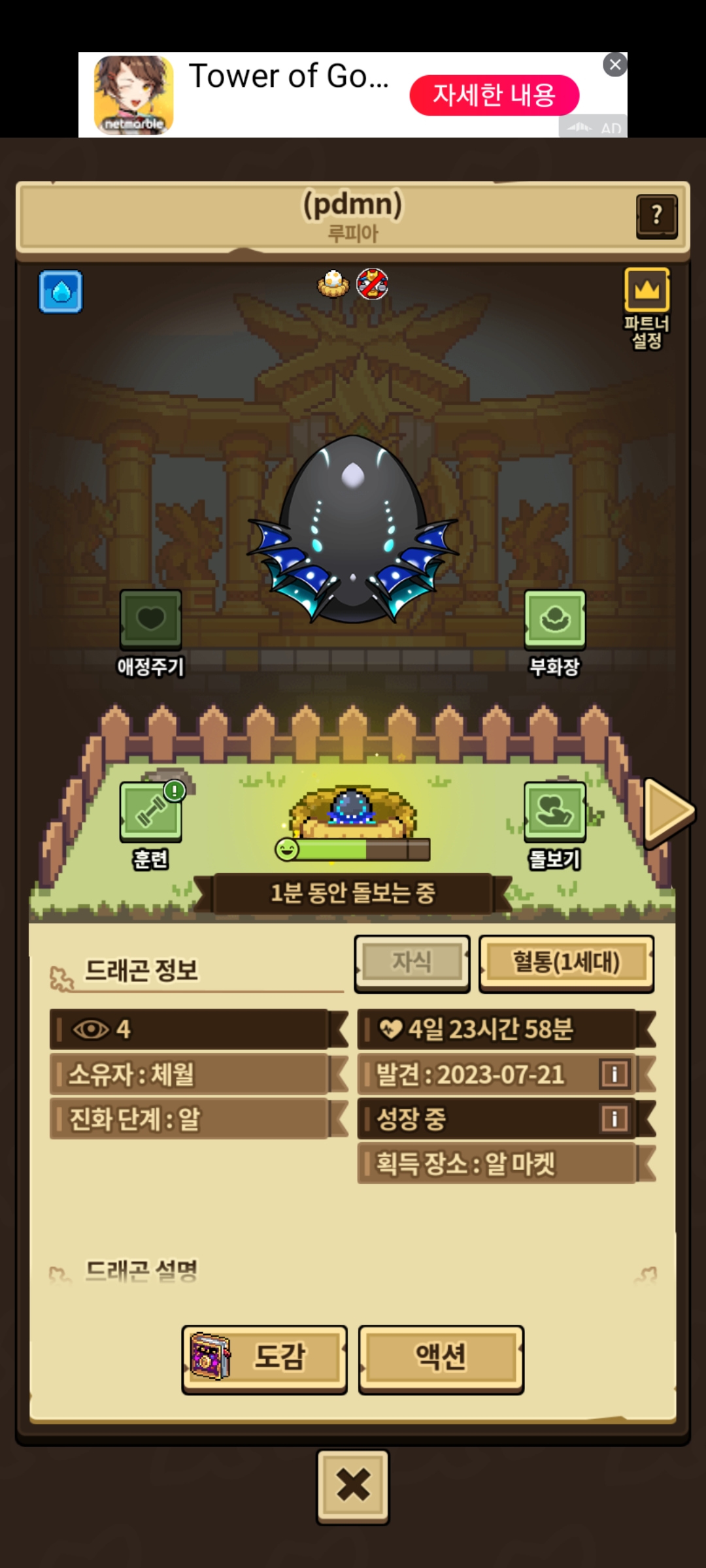The image size is (706, 1568).
Task: Tap the 자세한 내용 ad button
Action: 494,95
